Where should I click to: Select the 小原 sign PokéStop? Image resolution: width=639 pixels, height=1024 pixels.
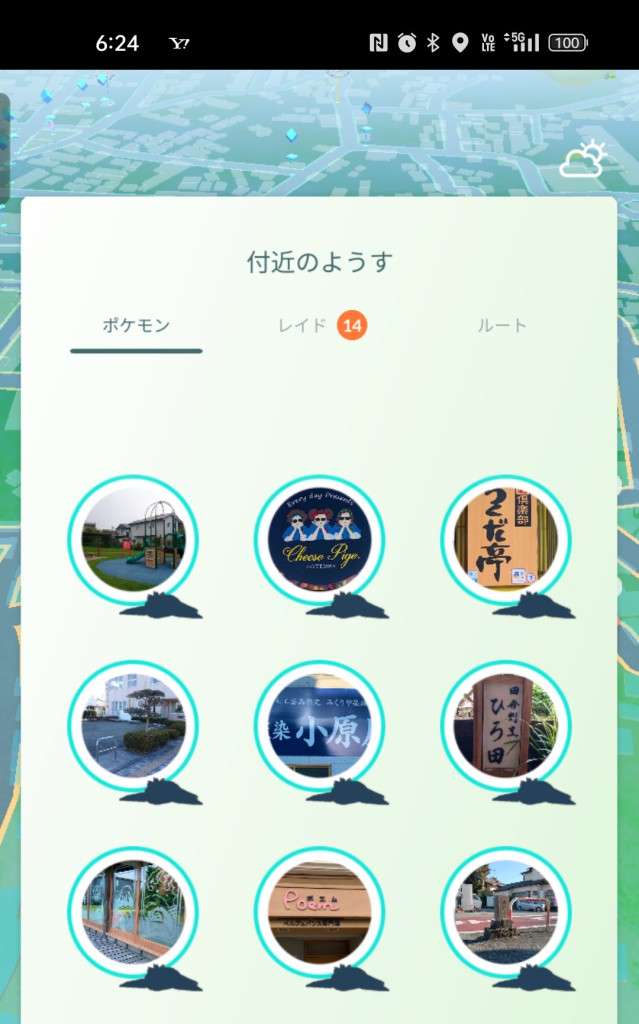coord(319,726)
